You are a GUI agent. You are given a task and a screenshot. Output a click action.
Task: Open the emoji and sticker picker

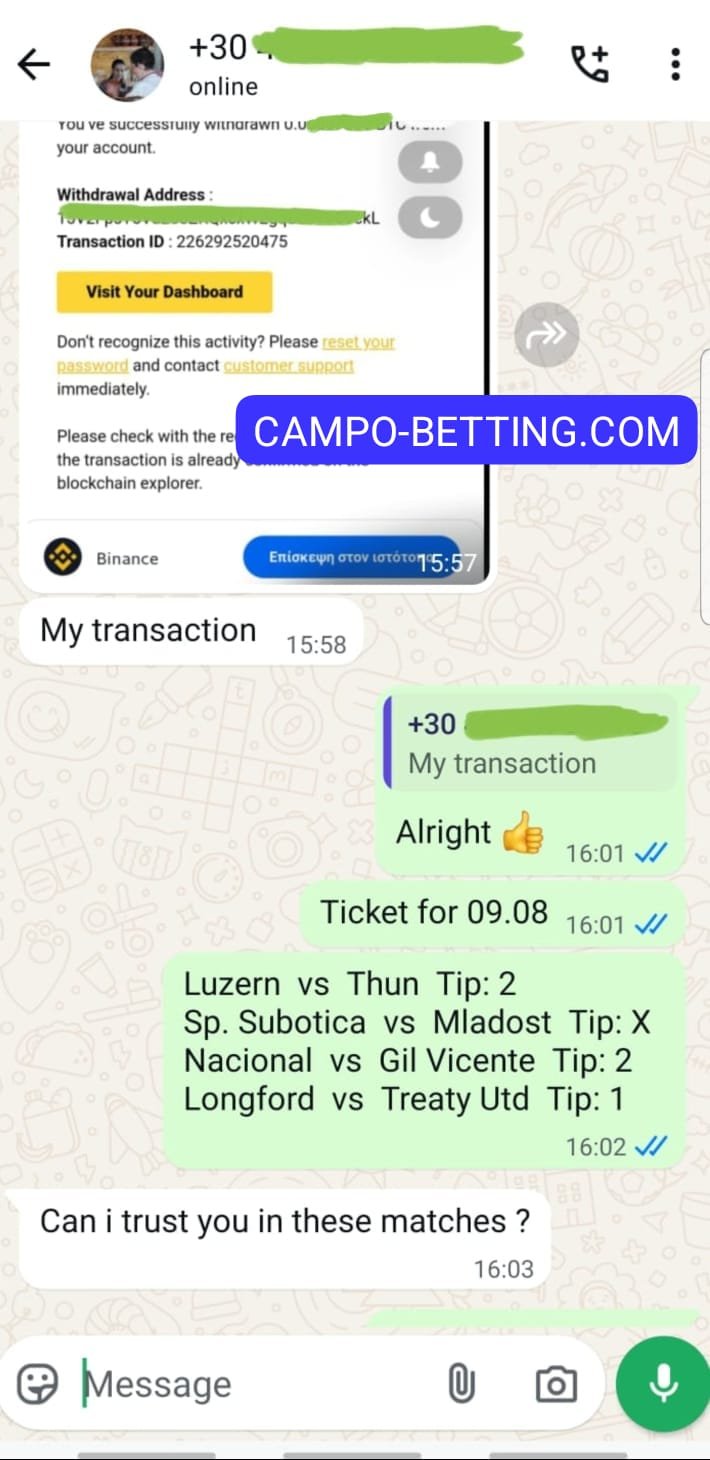[38, 1384]
